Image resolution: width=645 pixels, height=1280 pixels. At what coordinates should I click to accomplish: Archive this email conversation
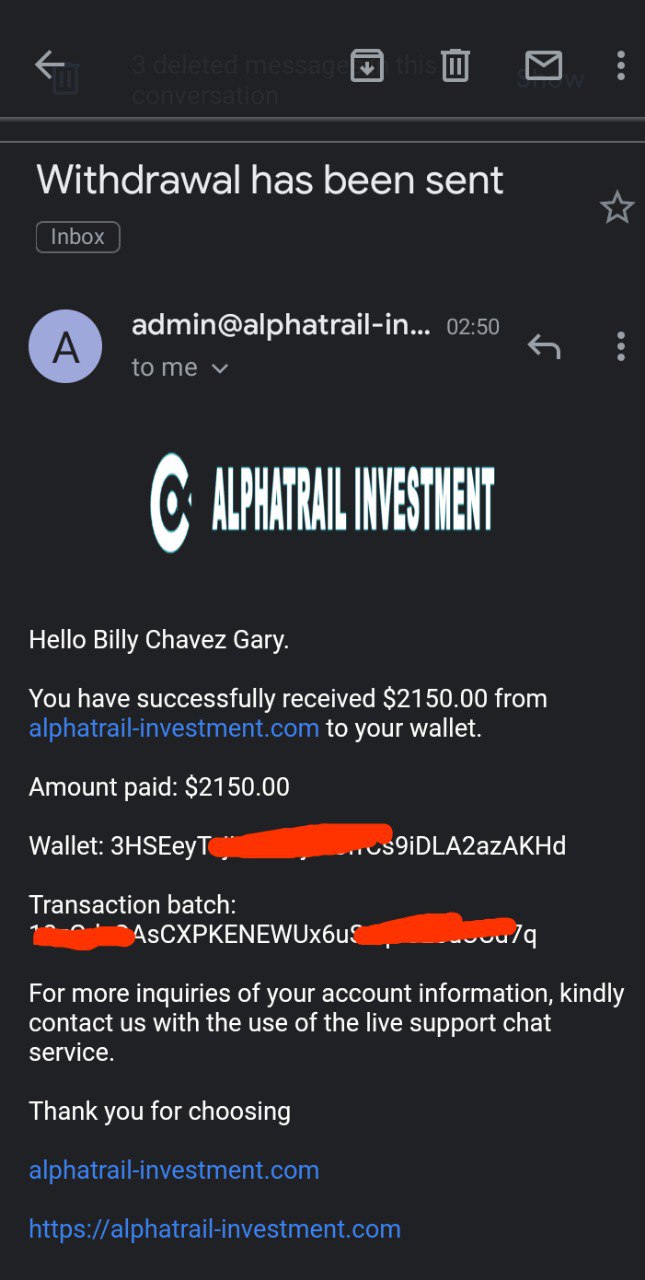click(x=367, y=66)
